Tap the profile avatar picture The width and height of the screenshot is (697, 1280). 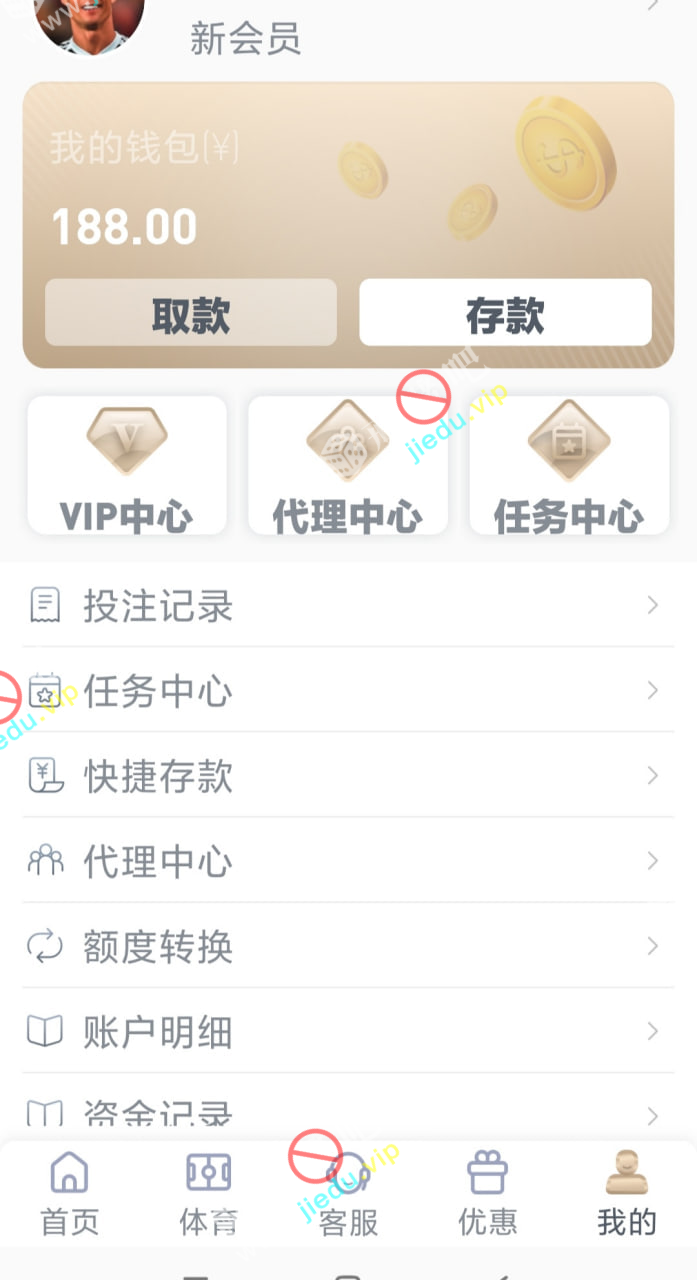pos(90,22)
